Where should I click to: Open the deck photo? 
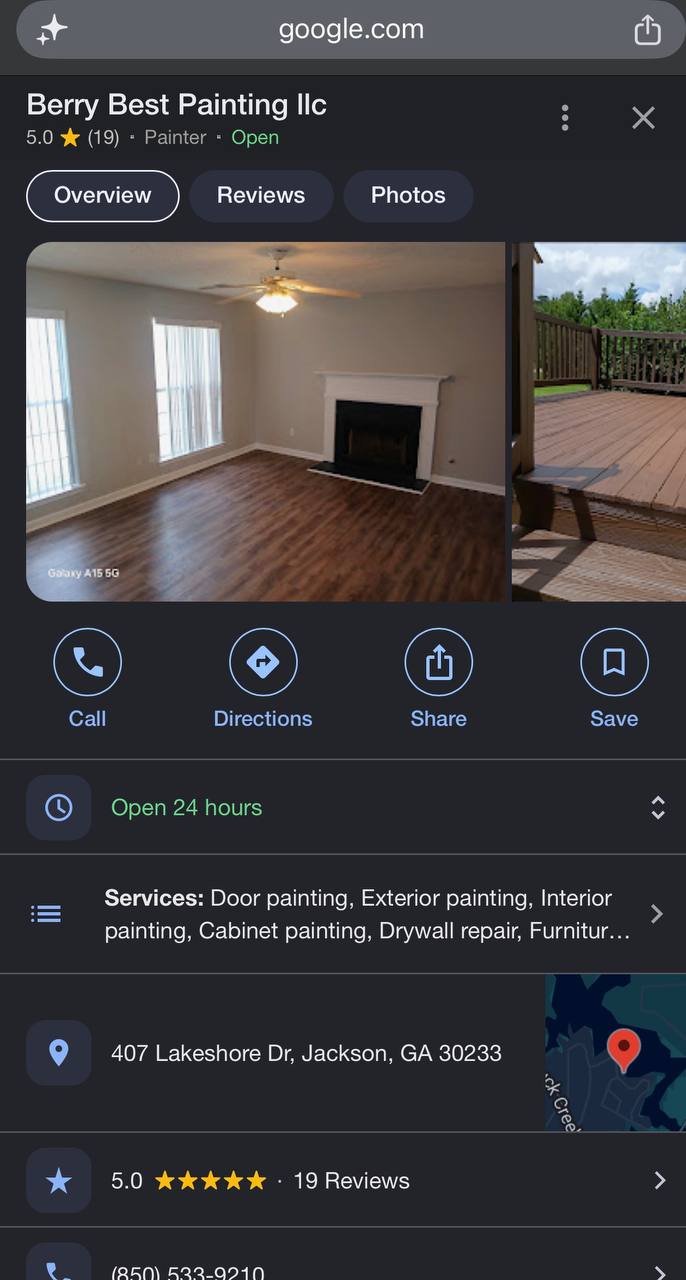599,421
